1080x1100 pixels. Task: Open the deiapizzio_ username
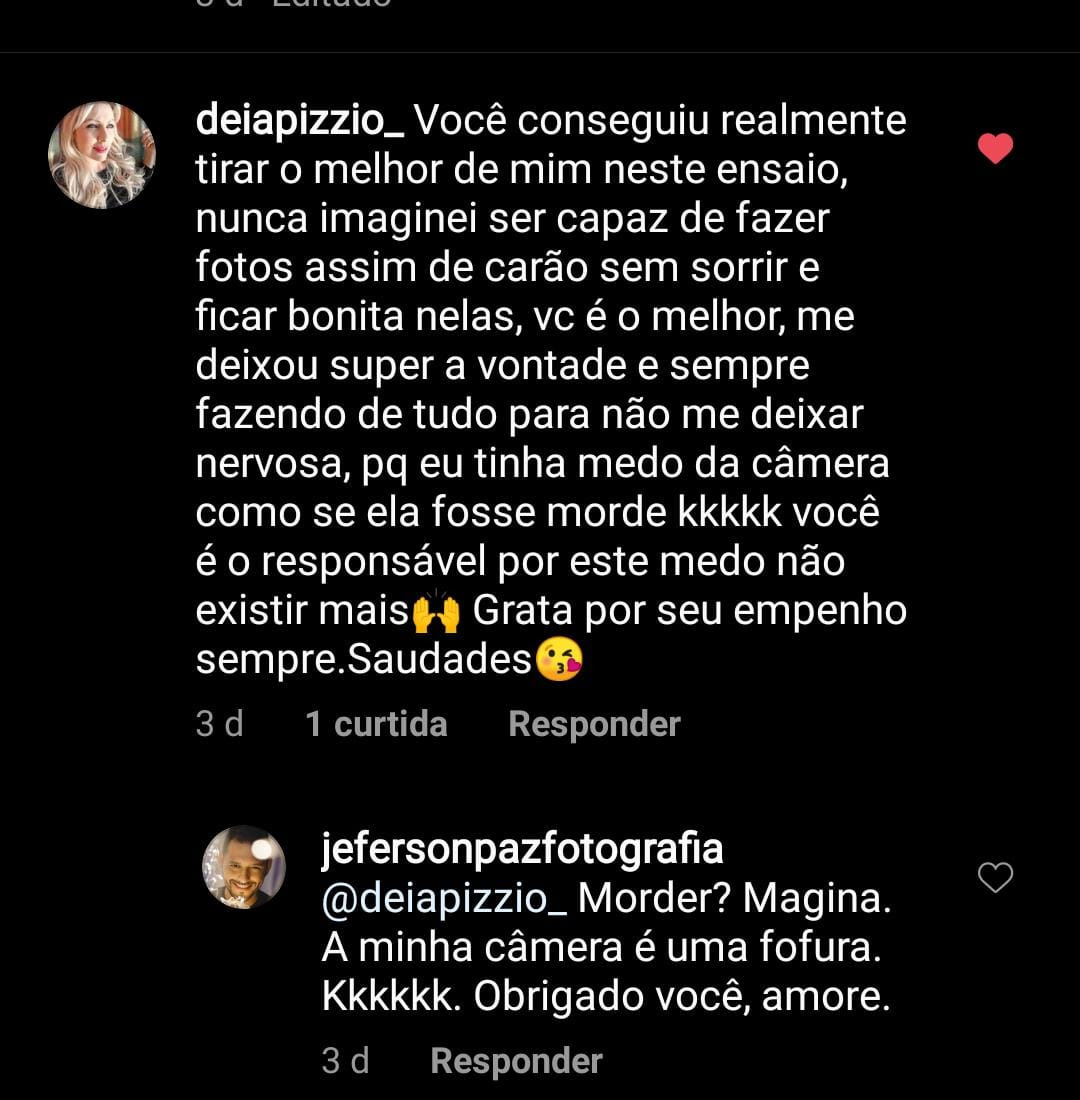[x=299, y=121]
